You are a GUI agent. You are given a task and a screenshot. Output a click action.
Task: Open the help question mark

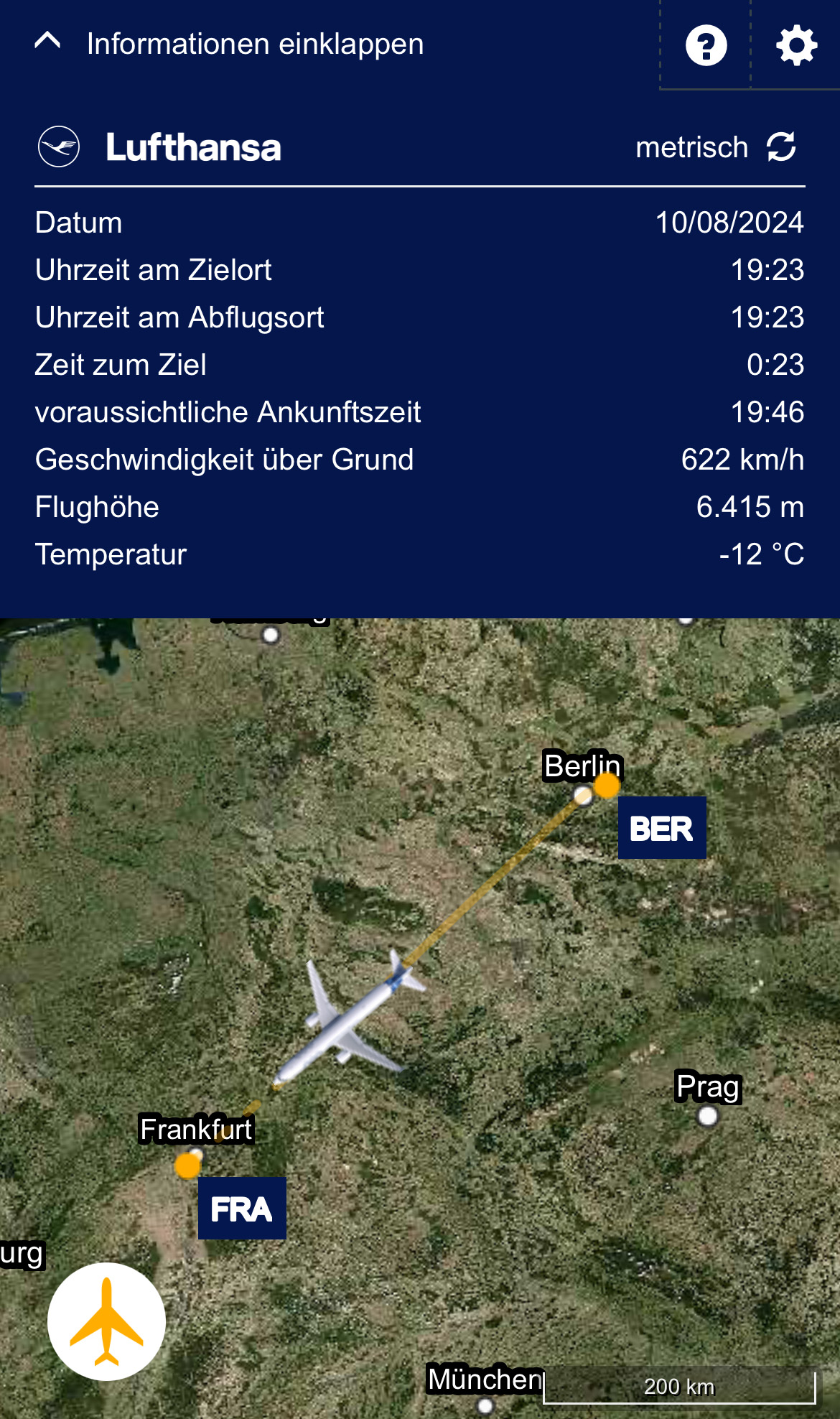pos(706,45)
